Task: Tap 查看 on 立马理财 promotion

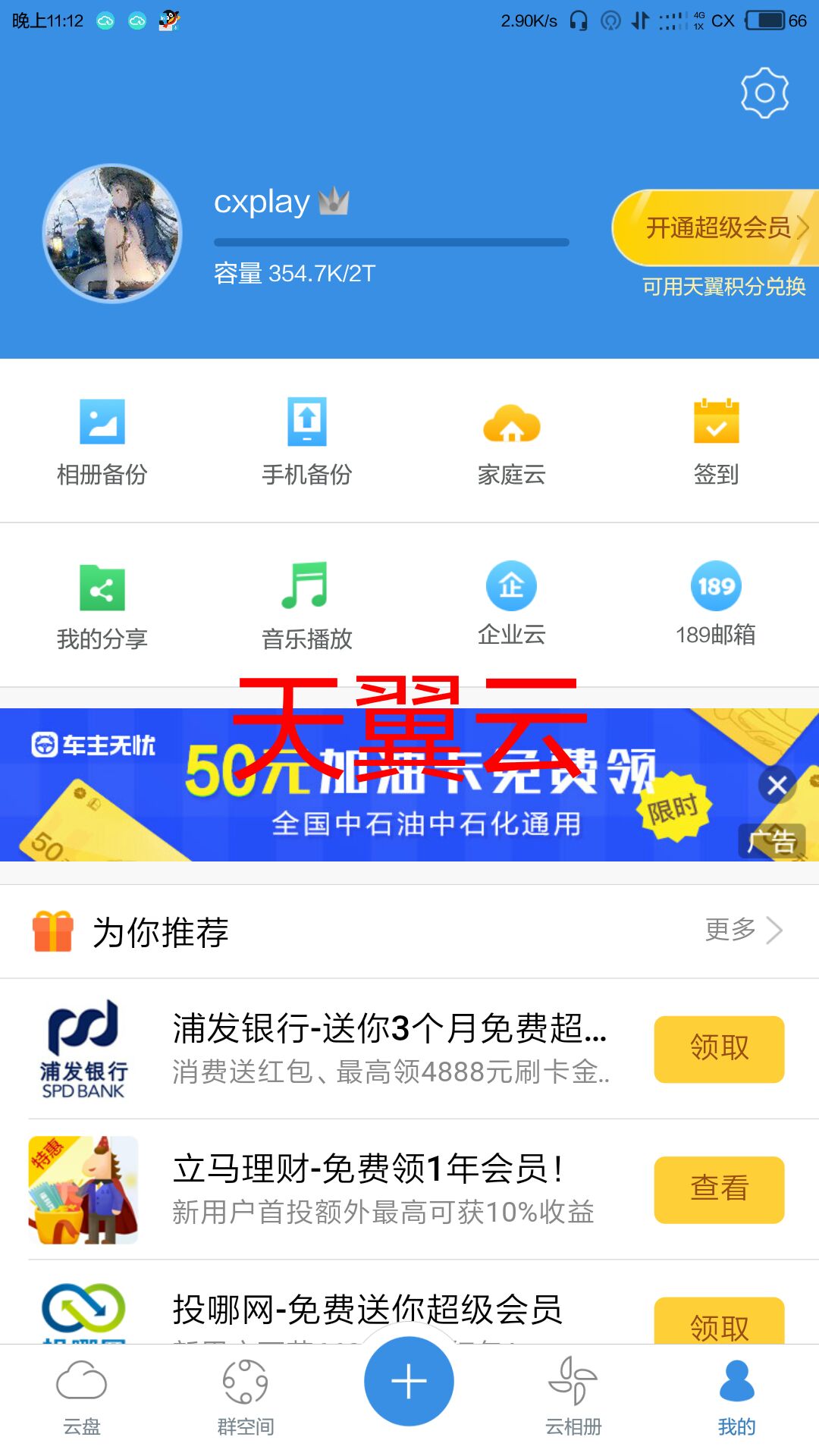Action: pyautogui.click(x=718, y=1191)
